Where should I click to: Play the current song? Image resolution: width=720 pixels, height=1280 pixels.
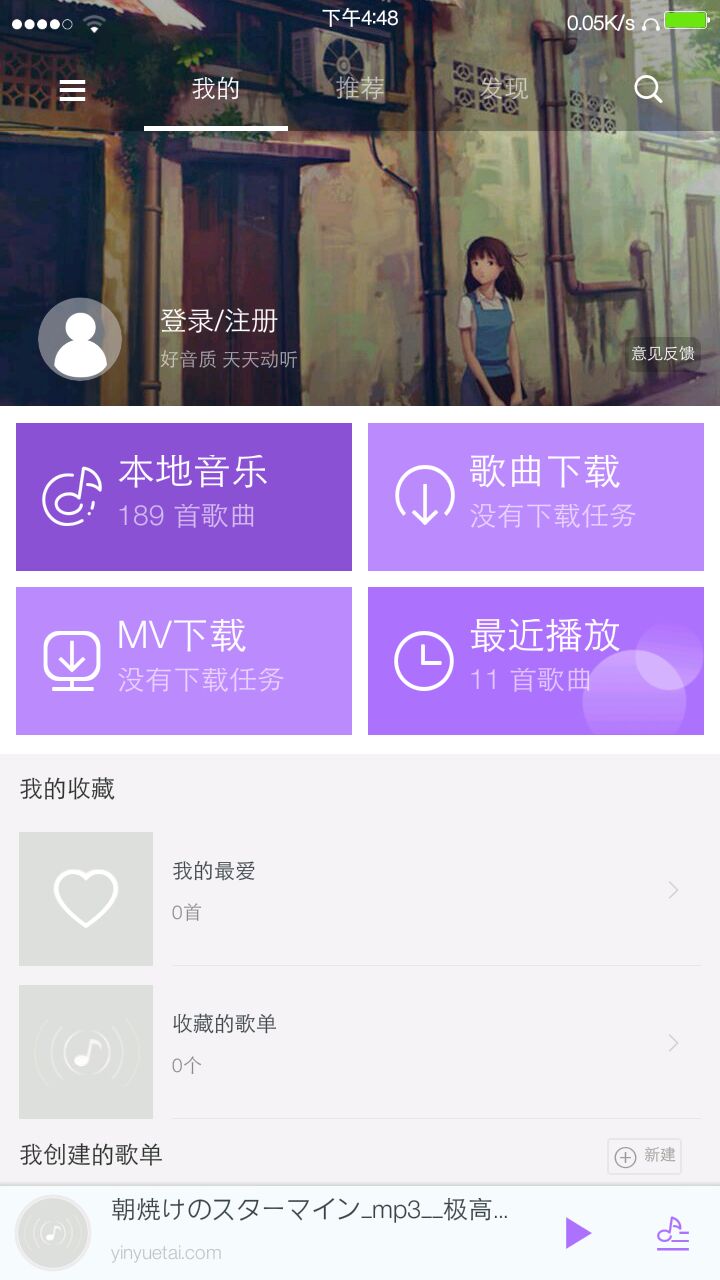point(577,1233)
